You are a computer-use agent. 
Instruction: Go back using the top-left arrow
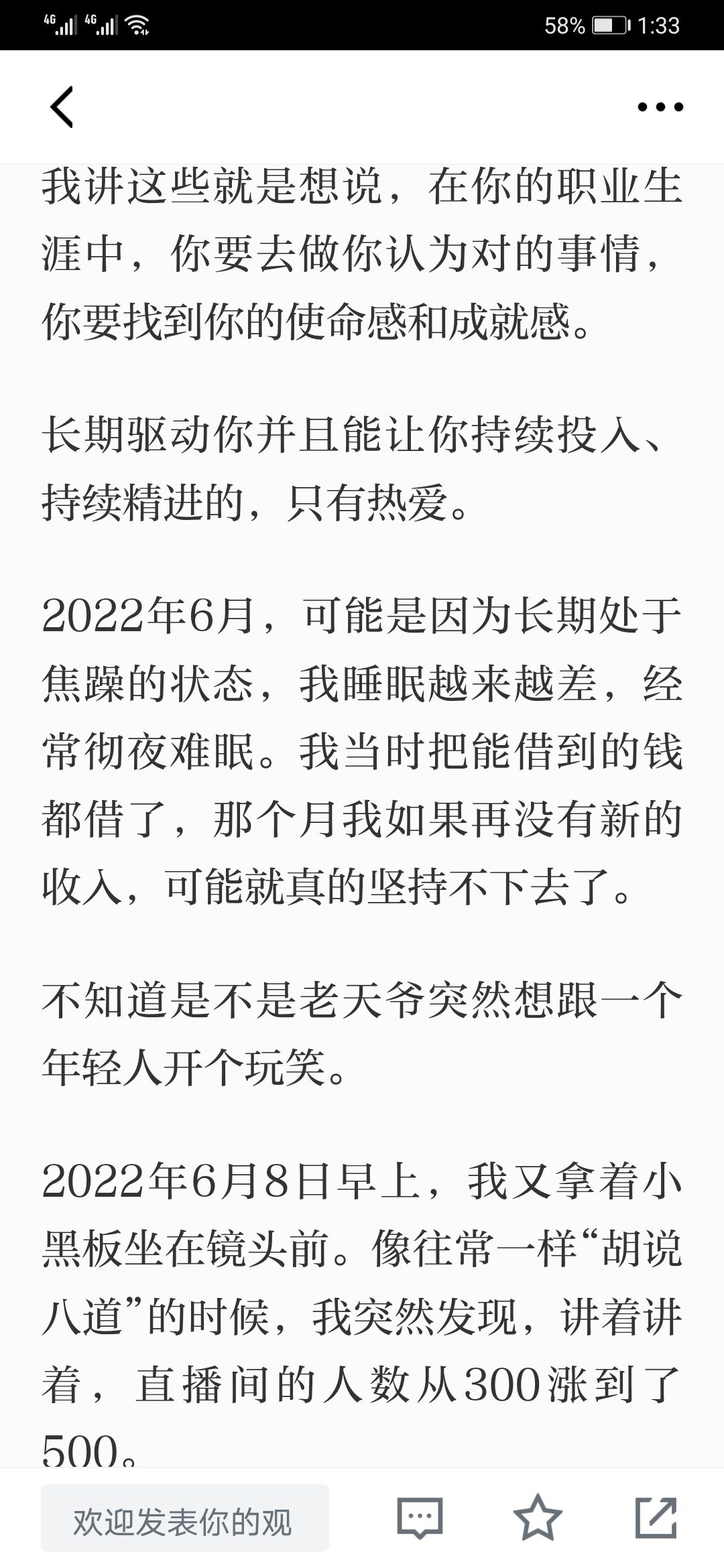[62, 107]
